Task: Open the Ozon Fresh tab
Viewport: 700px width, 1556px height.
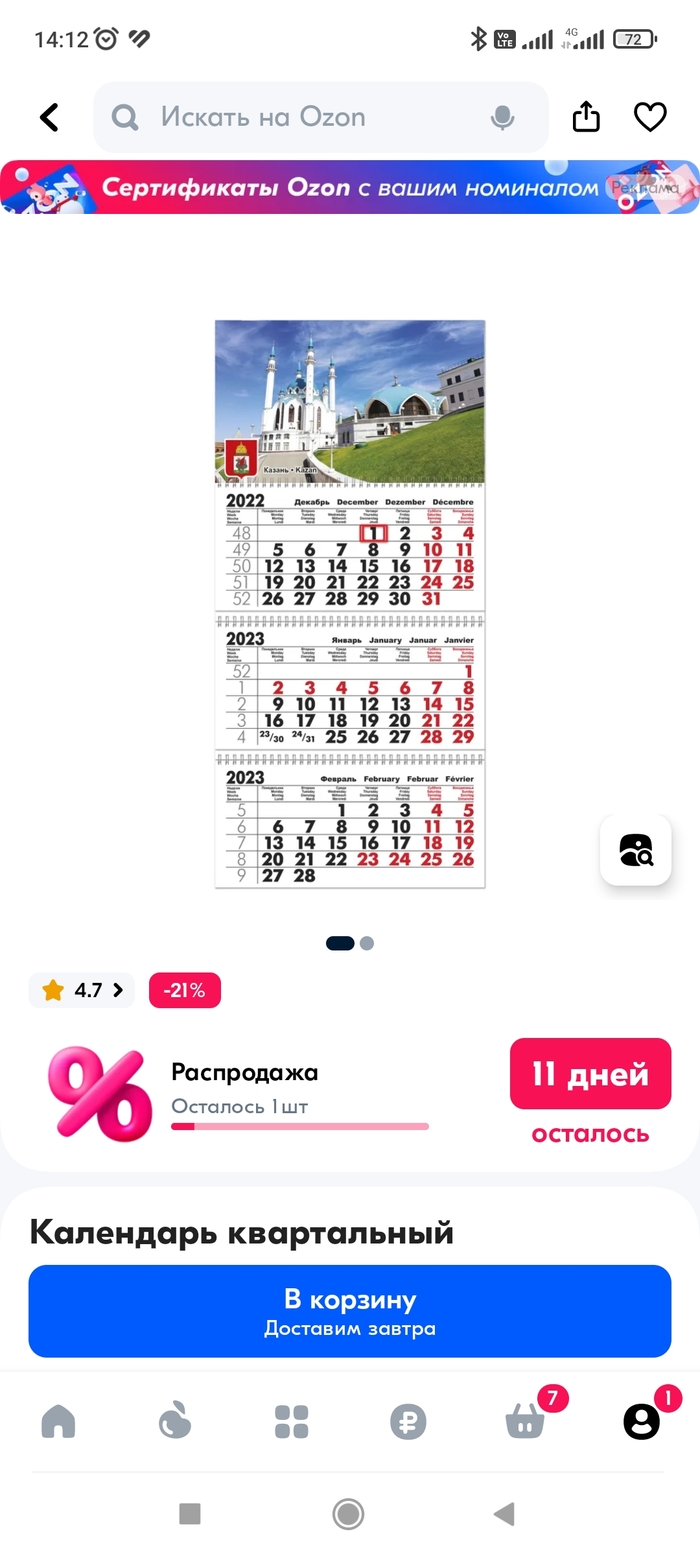Action: coord(175,1421)
